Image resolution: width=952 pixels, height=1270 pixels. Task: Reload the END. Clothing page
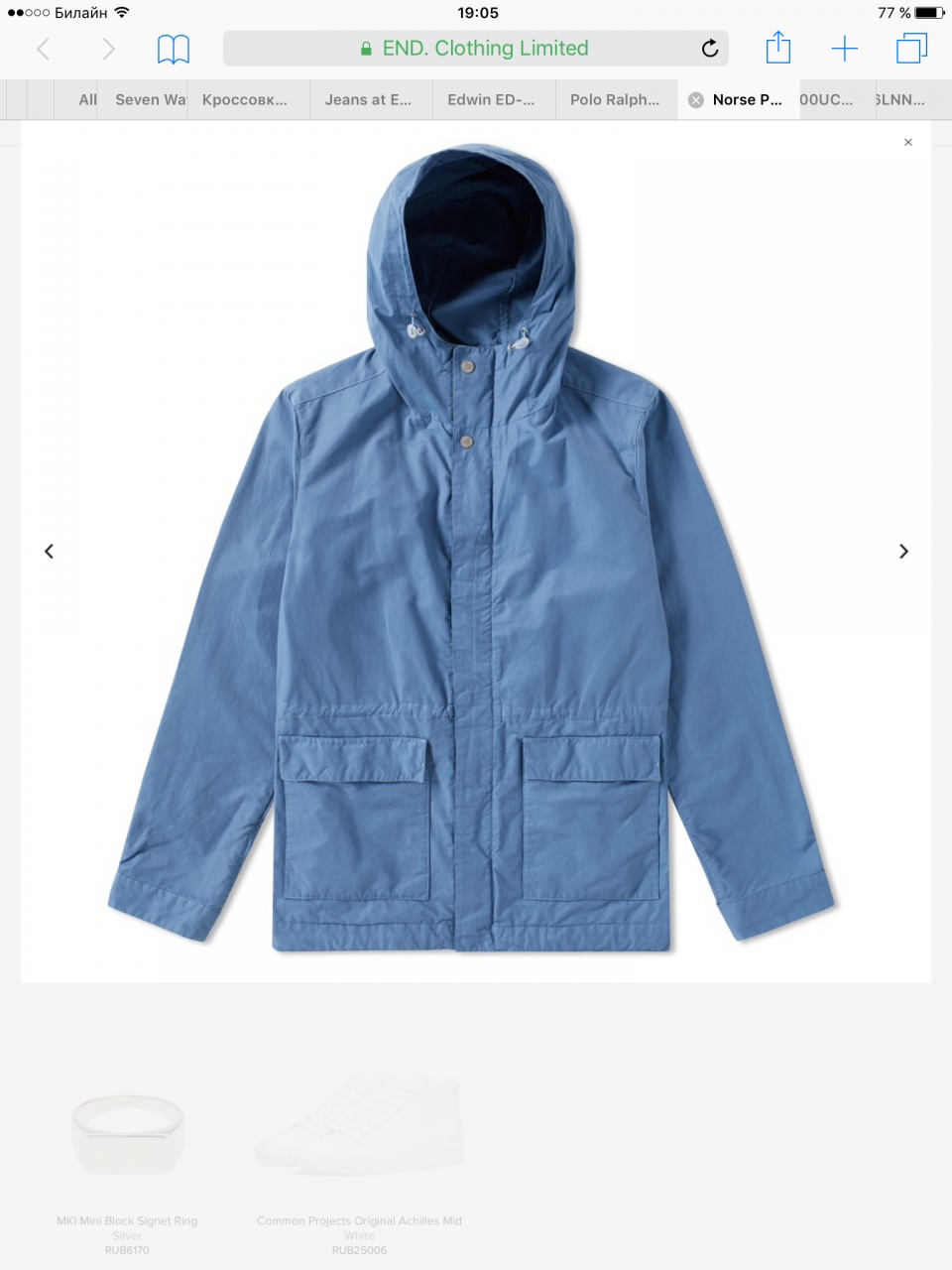coord(709,49)
